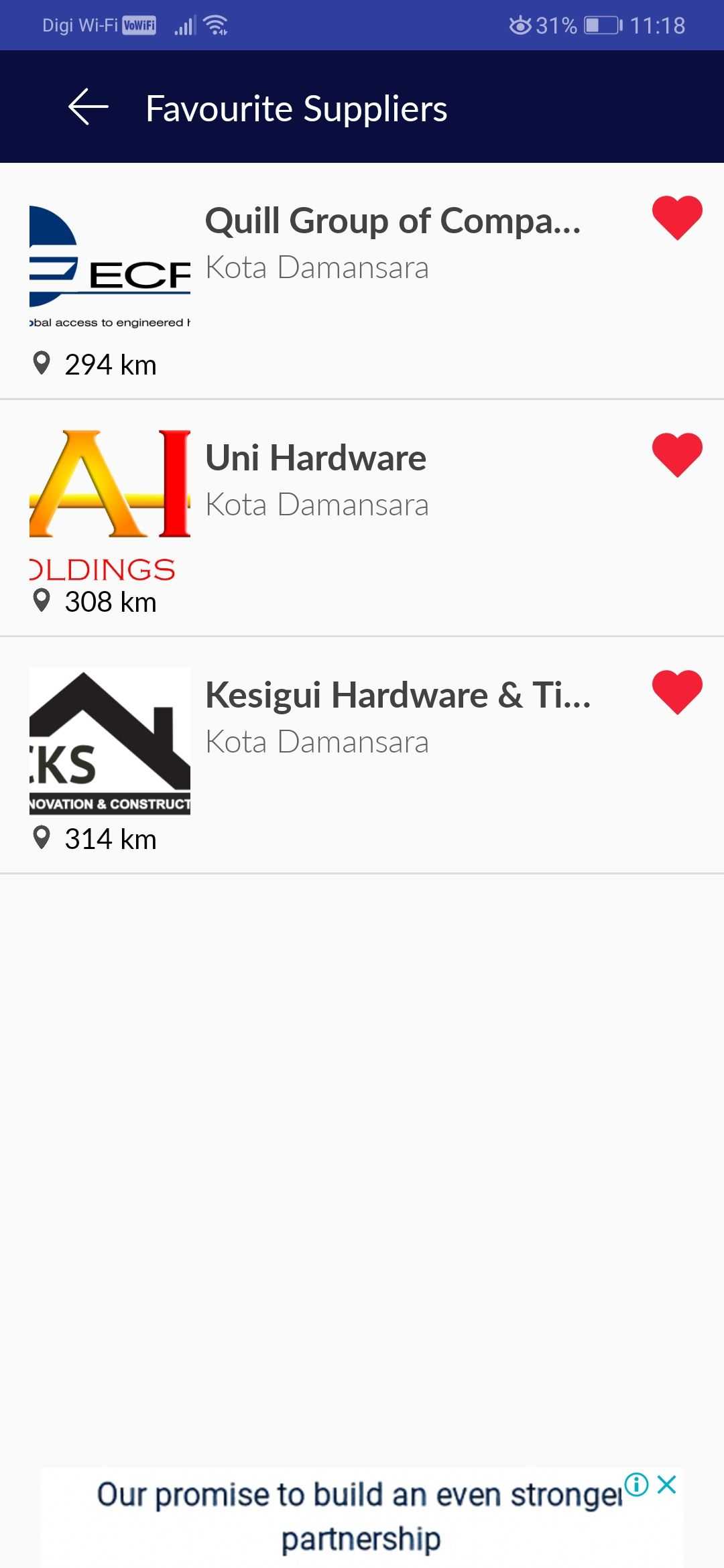Screen dimensions: 724x1568
Task: Tap Kota Damansara under Quill Group
Action: point(317,267)
